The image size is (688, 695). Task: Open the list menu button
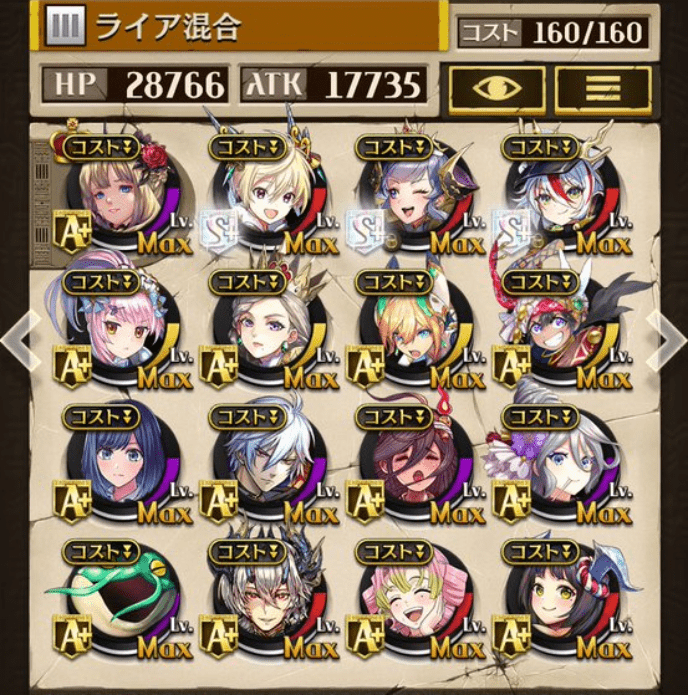603,88
